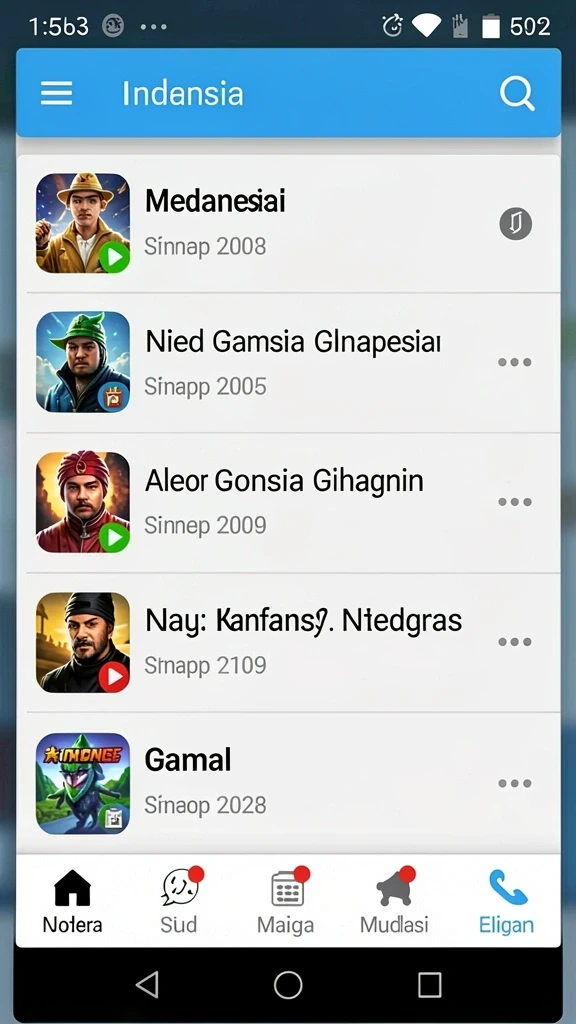Open the Medanesiai list item
This screenshot has height=1024, width=576.
tap(288, 223)
